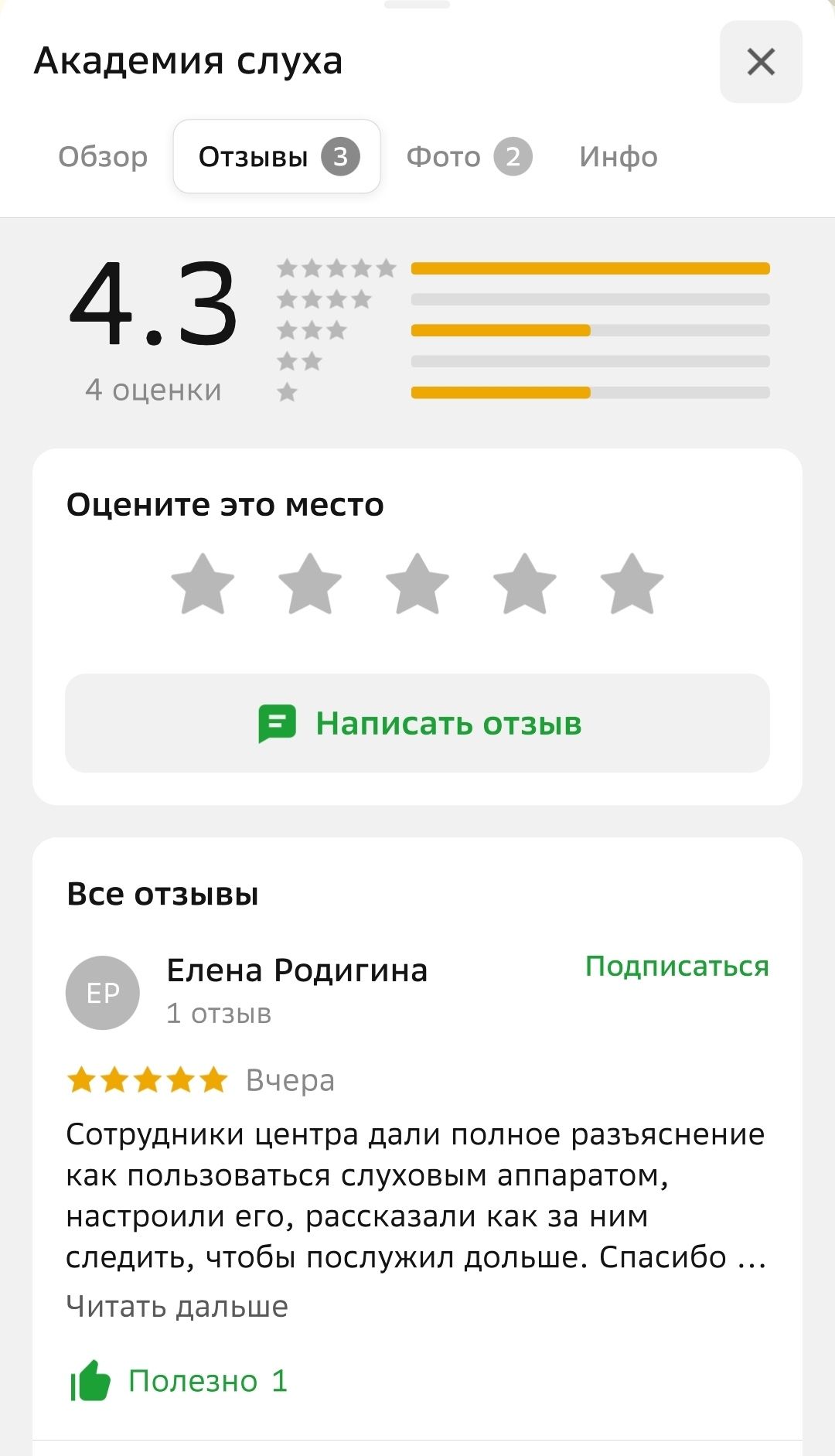Tap Написать отзыв button
Screen dimensions: 835x1456
coord(417,723)
